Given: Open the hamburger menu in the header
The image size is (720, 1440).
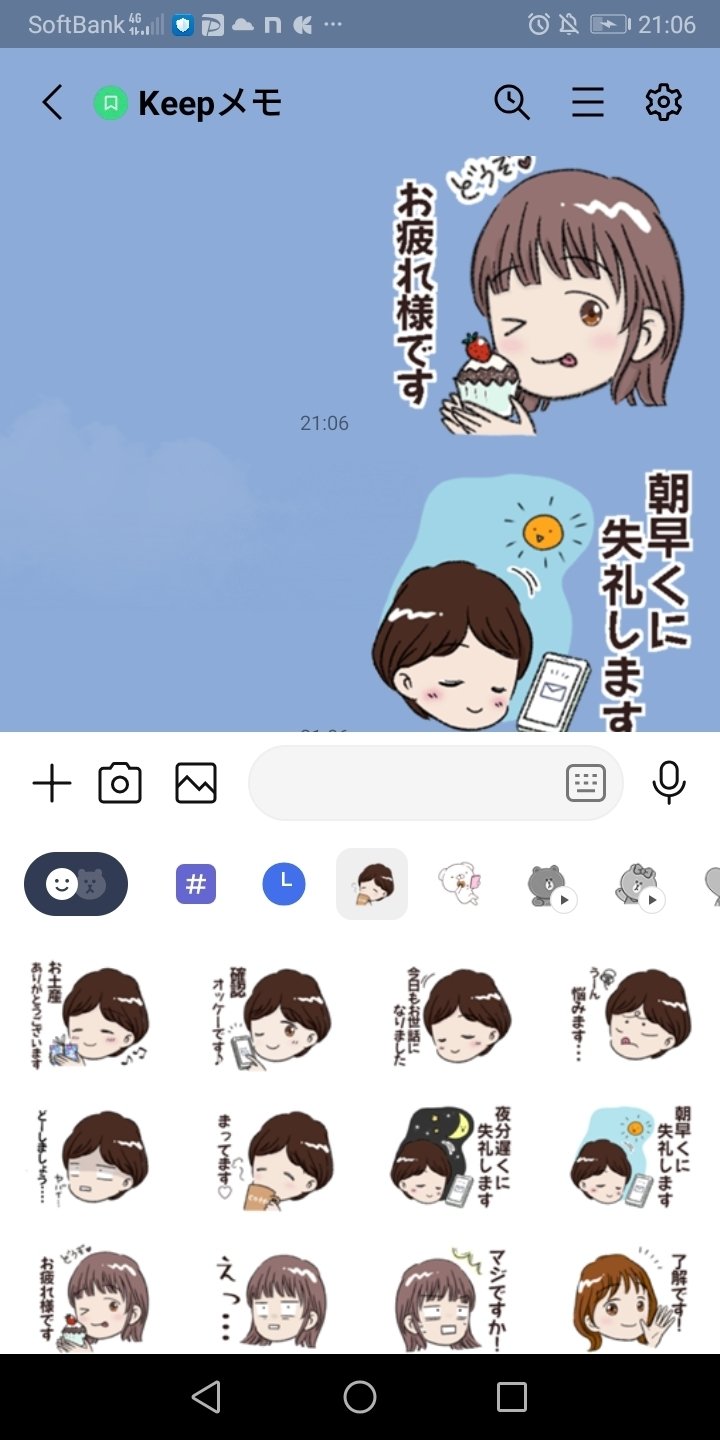Looking at the screenshot, I should click(588, 102).
